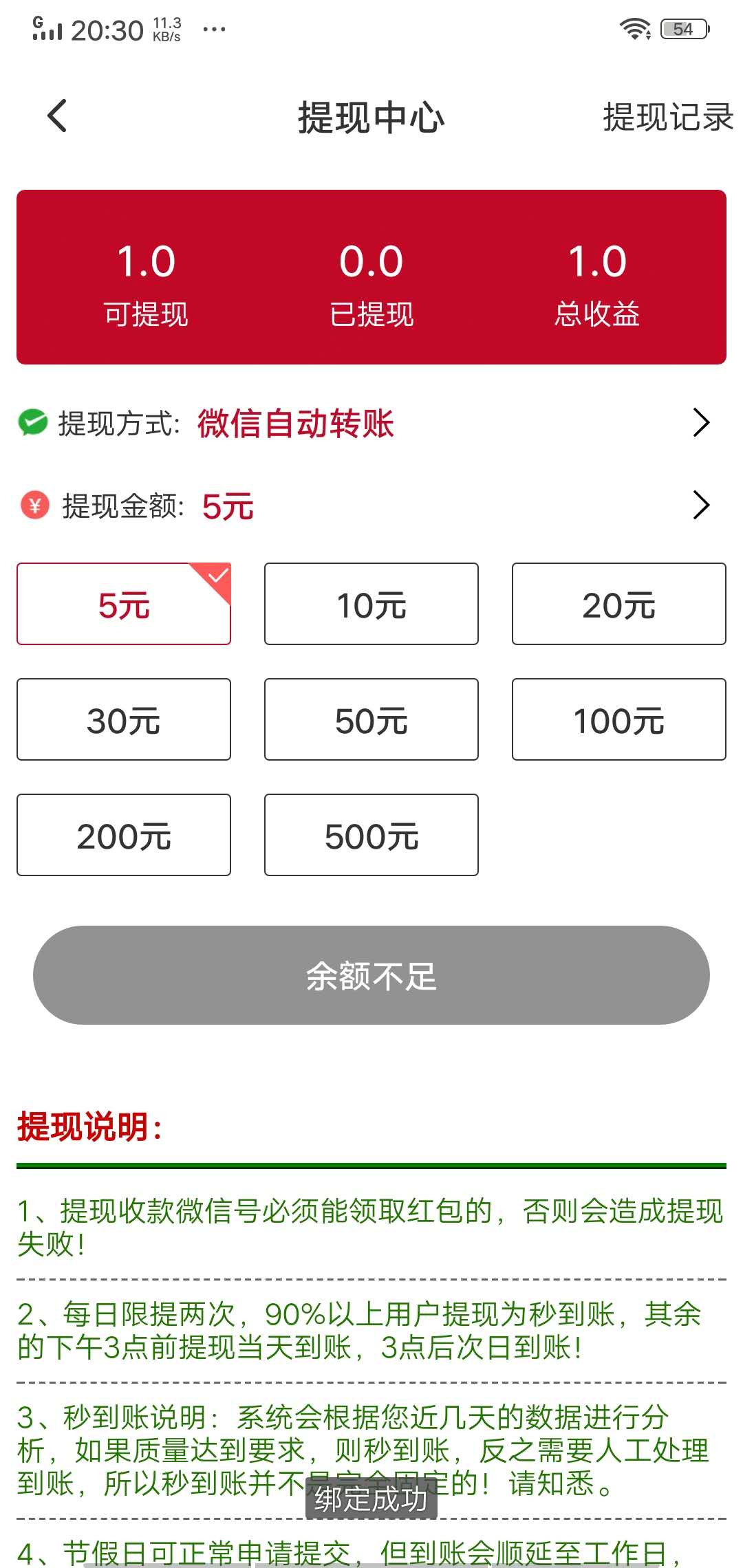Select the 10元 withdrawal amount
Image resolution: width=743 pixels, height=1568 pixels.
click(x=370, y=604)
